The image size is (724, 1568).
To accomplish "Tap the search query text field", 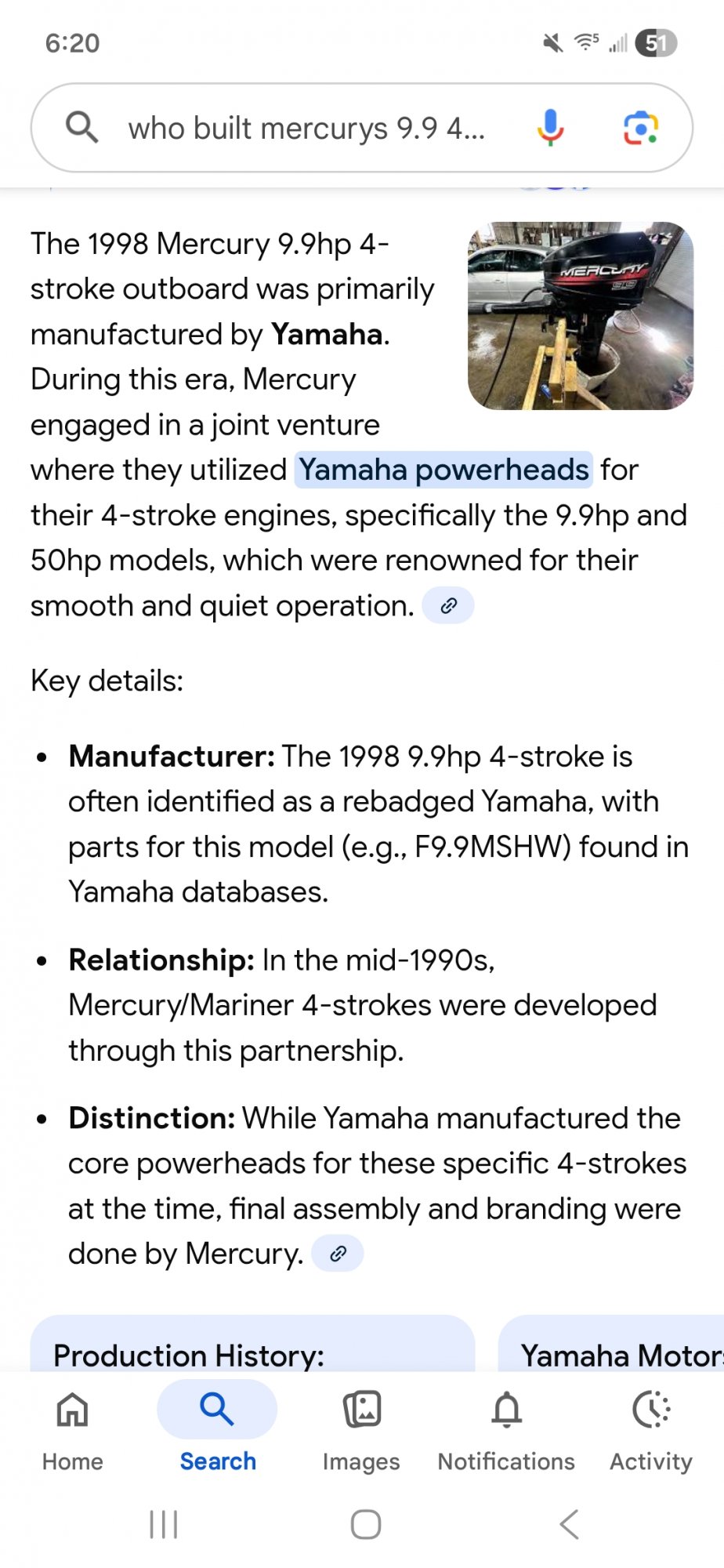I will [x=307, y=128].
